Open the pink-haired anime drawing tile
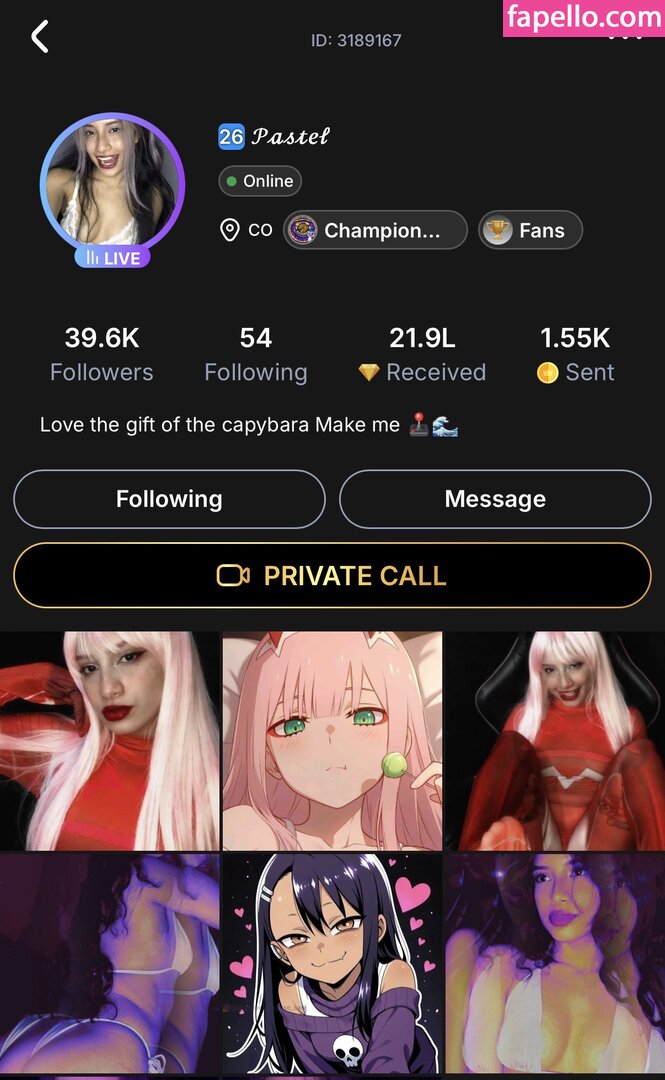 [332, 741]
